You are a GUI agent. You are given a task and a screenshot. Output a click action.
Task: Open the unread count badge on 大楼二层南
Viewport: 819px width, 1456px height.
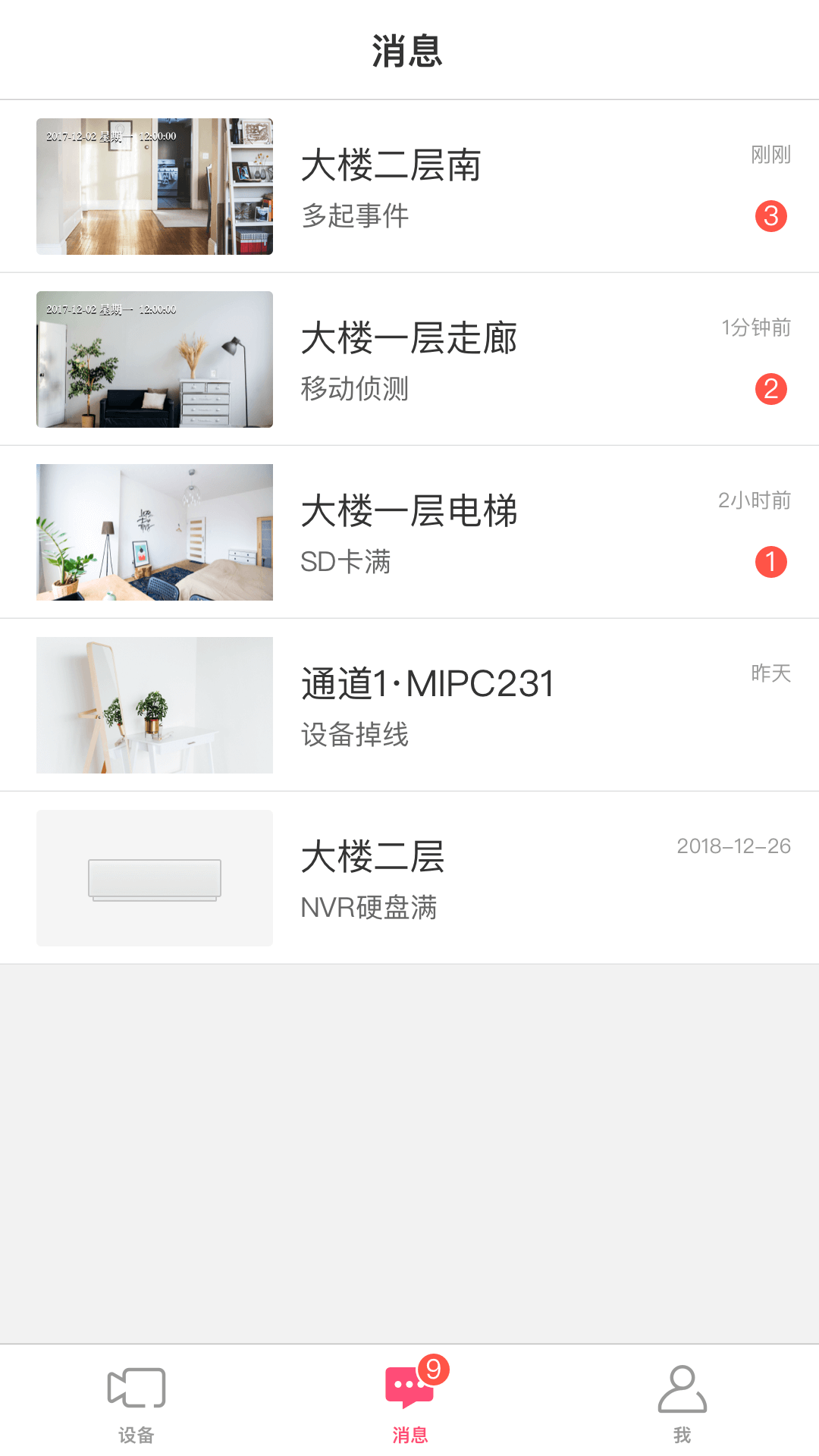click(772, 217)
